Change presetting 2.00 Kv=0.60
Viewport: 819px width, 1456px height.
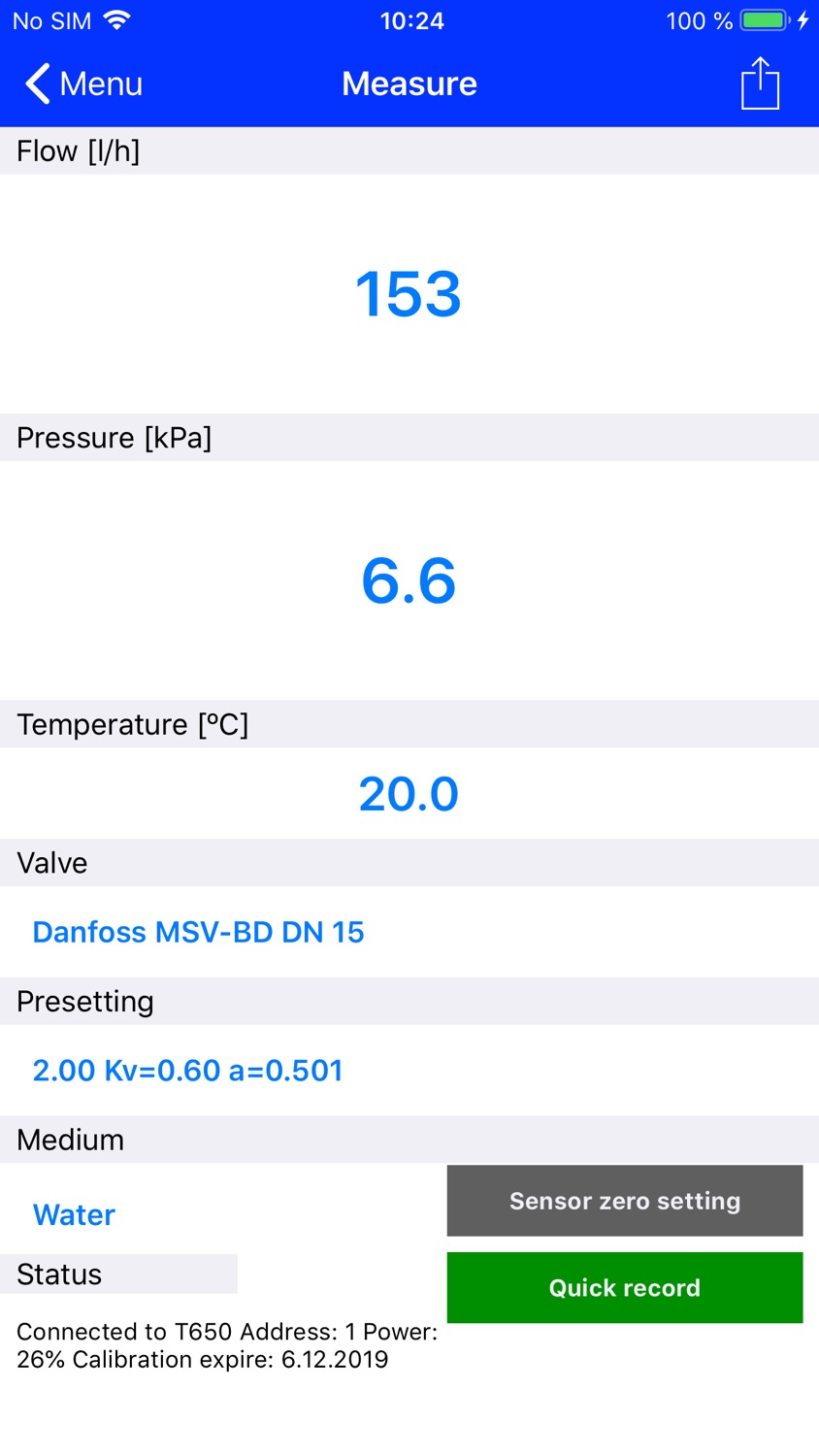[409, 1071]
